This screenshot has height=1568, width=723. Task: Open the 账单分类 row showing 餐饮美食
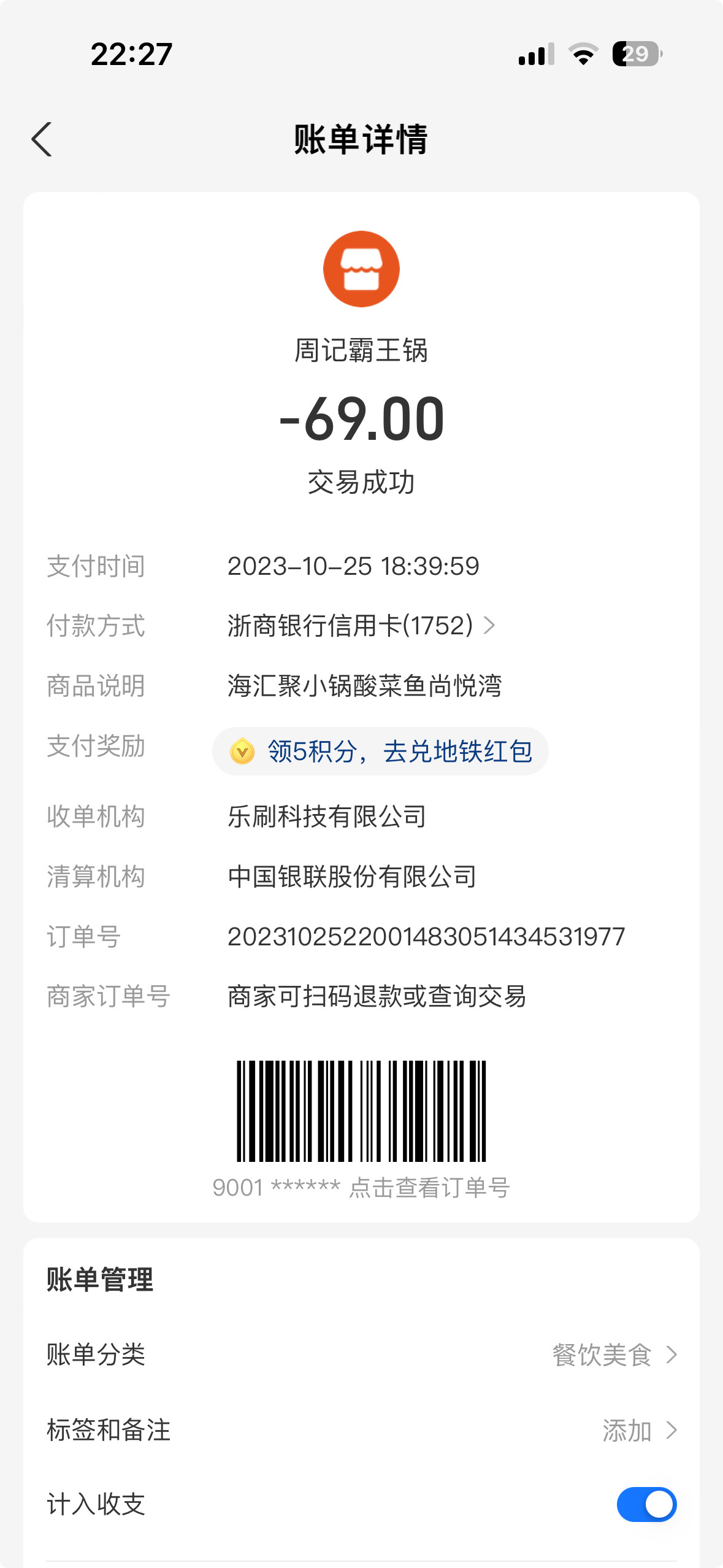tap(361, 1355)
